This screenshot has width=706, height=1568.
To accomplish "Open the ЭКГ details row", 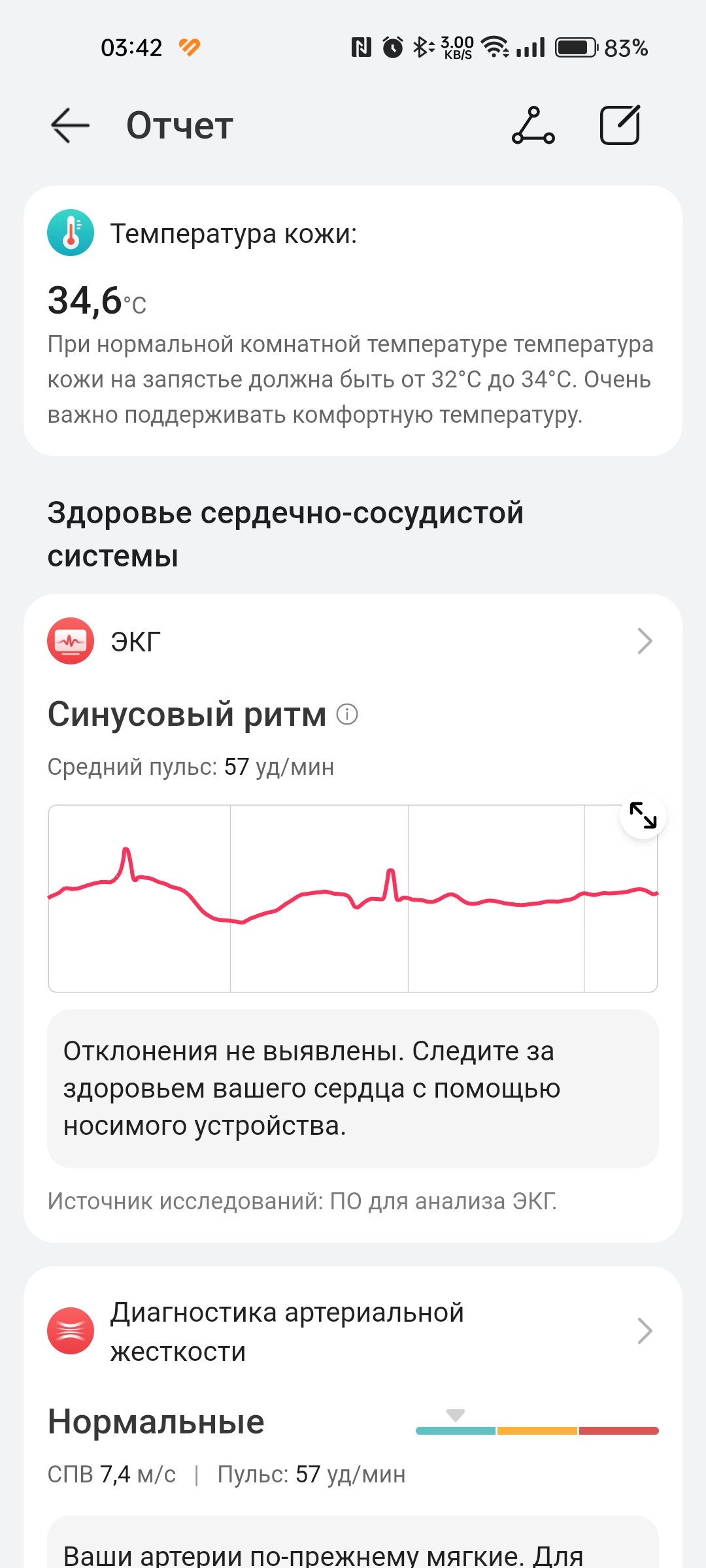I will click(353, 641).
